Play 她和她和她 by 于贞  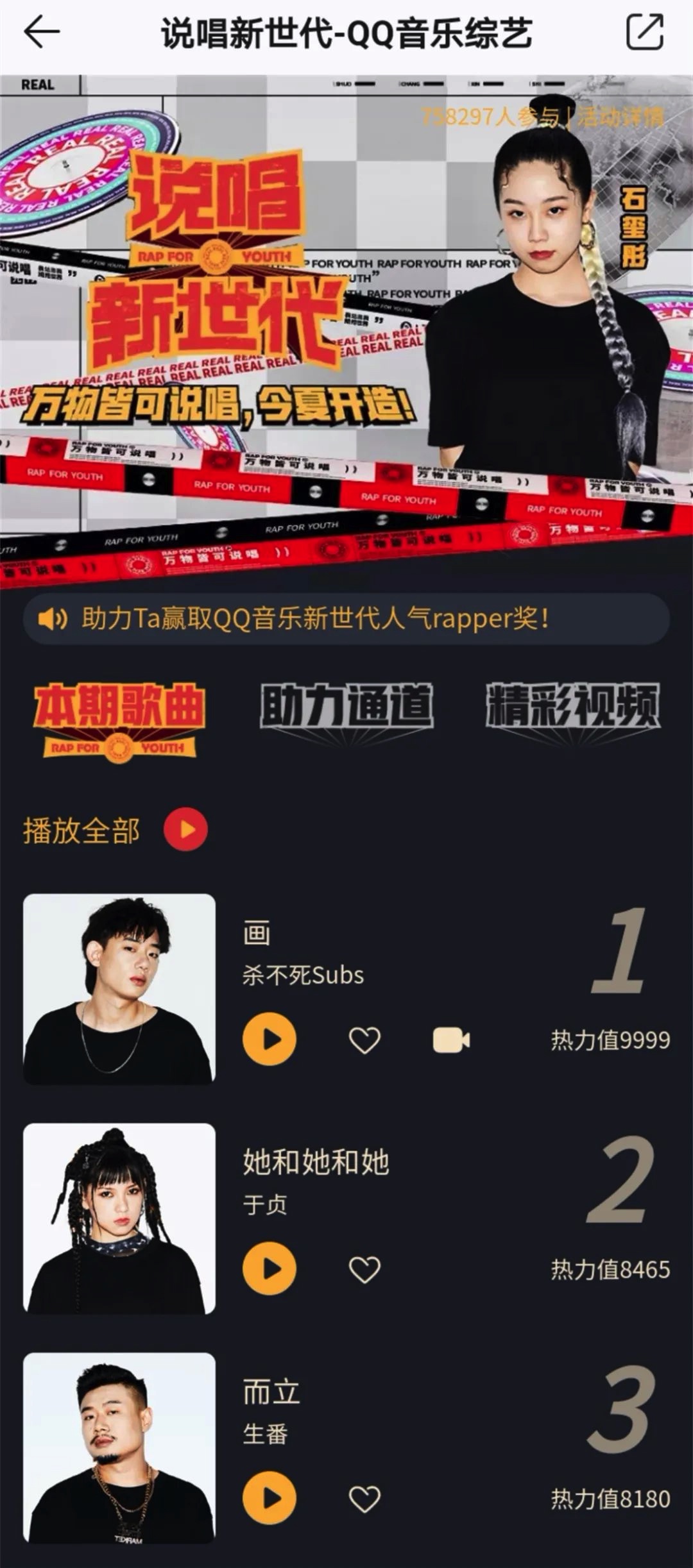(269, 1269)
